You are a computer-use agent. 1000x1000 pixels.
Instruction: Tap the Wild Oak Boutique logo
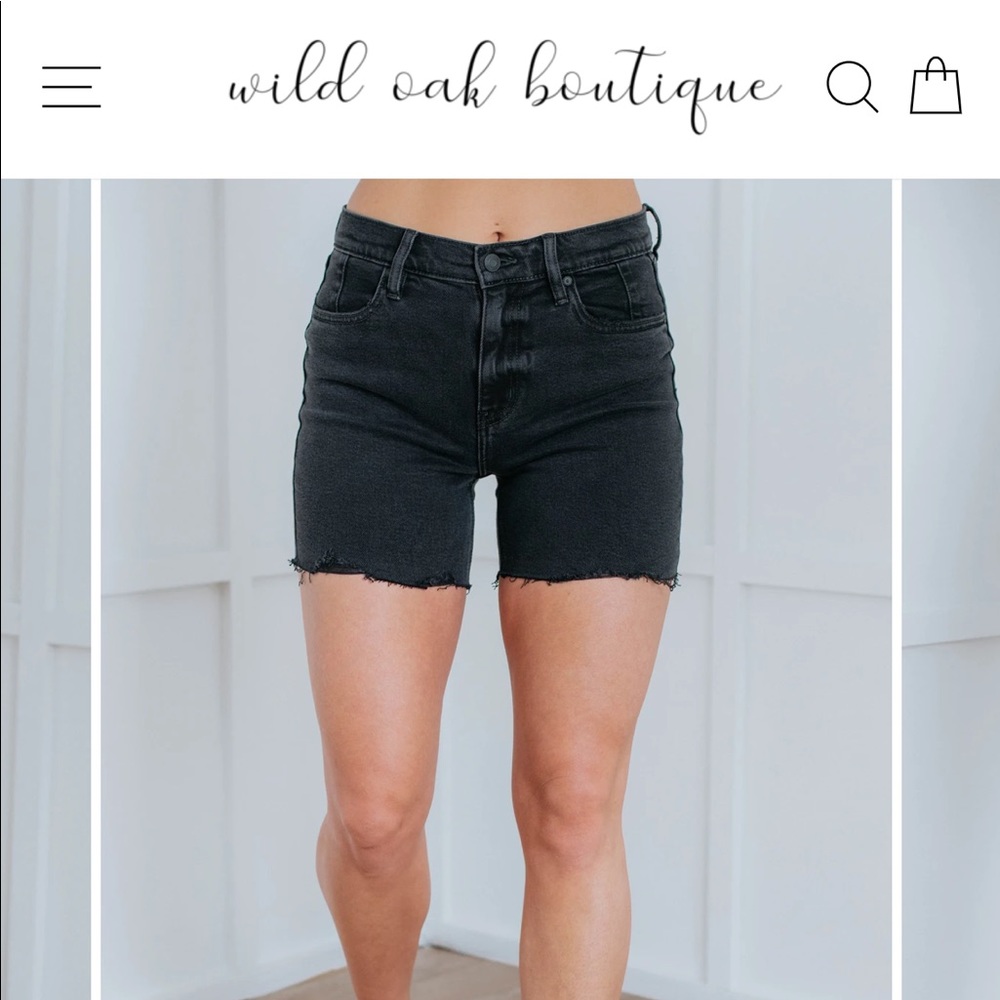[x=503, y=86]
